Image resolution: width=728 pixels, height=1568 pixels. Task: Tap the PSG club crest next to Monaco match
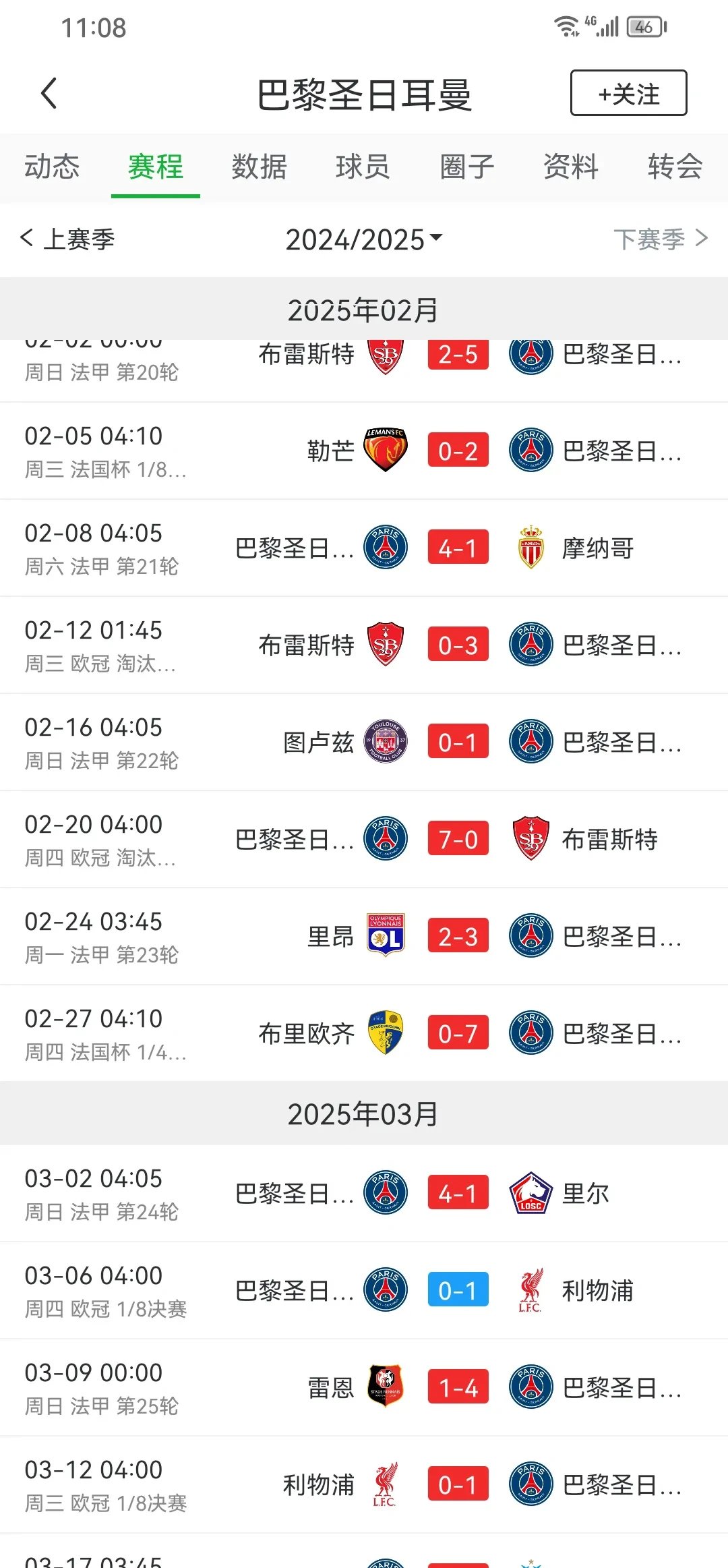386,548
